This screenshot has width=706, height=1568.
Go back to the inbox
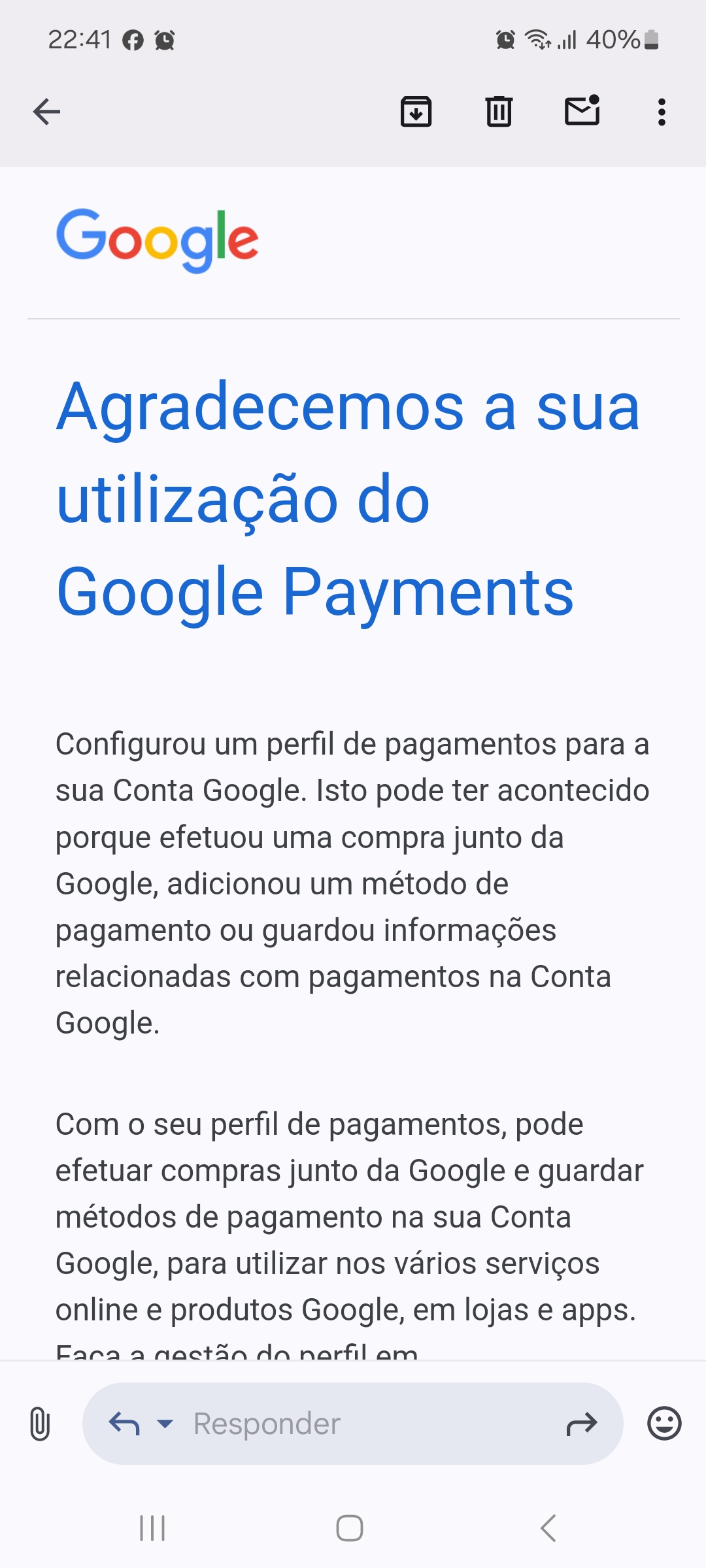point(46,112)
